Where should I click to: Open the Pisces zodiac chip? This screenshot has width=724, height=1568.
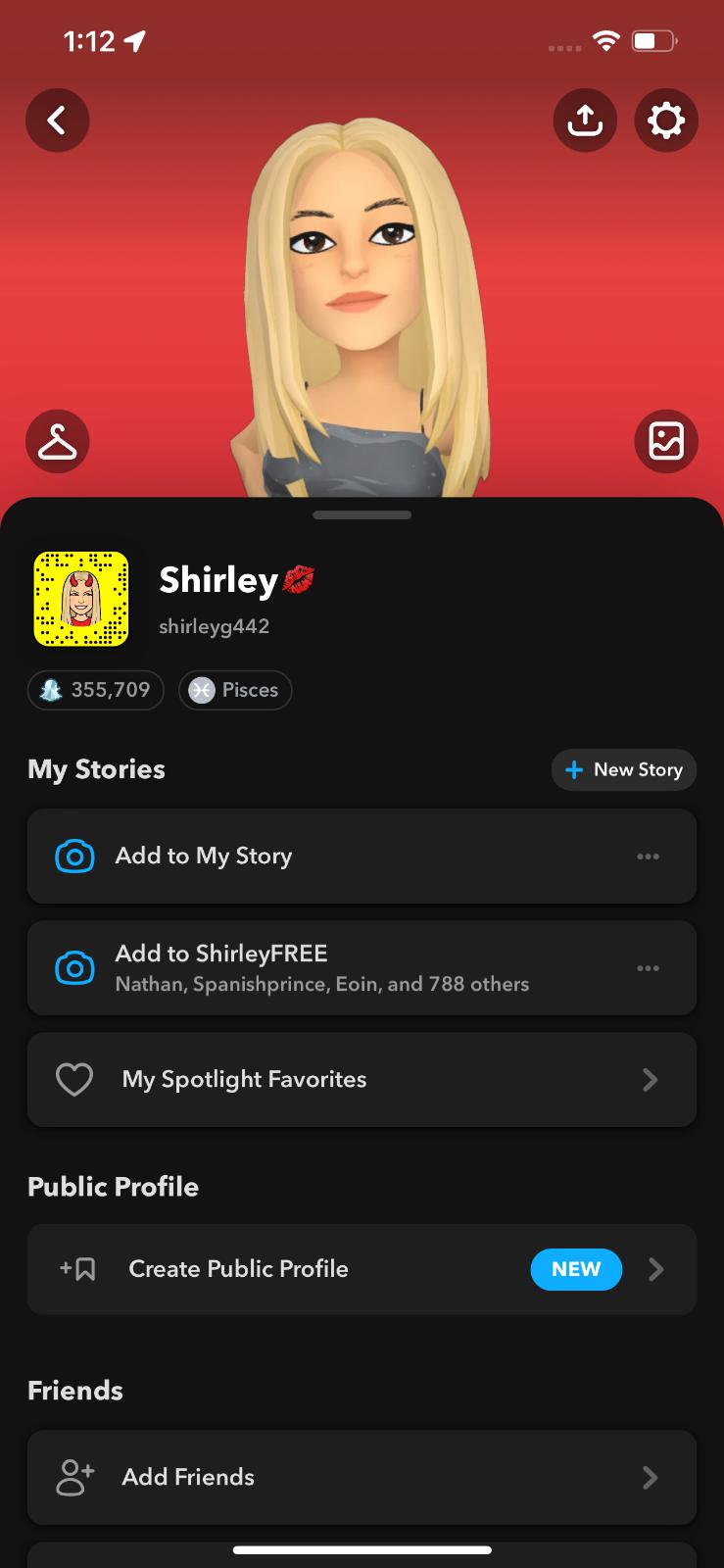pyautogui.click(x=235, y=690)
